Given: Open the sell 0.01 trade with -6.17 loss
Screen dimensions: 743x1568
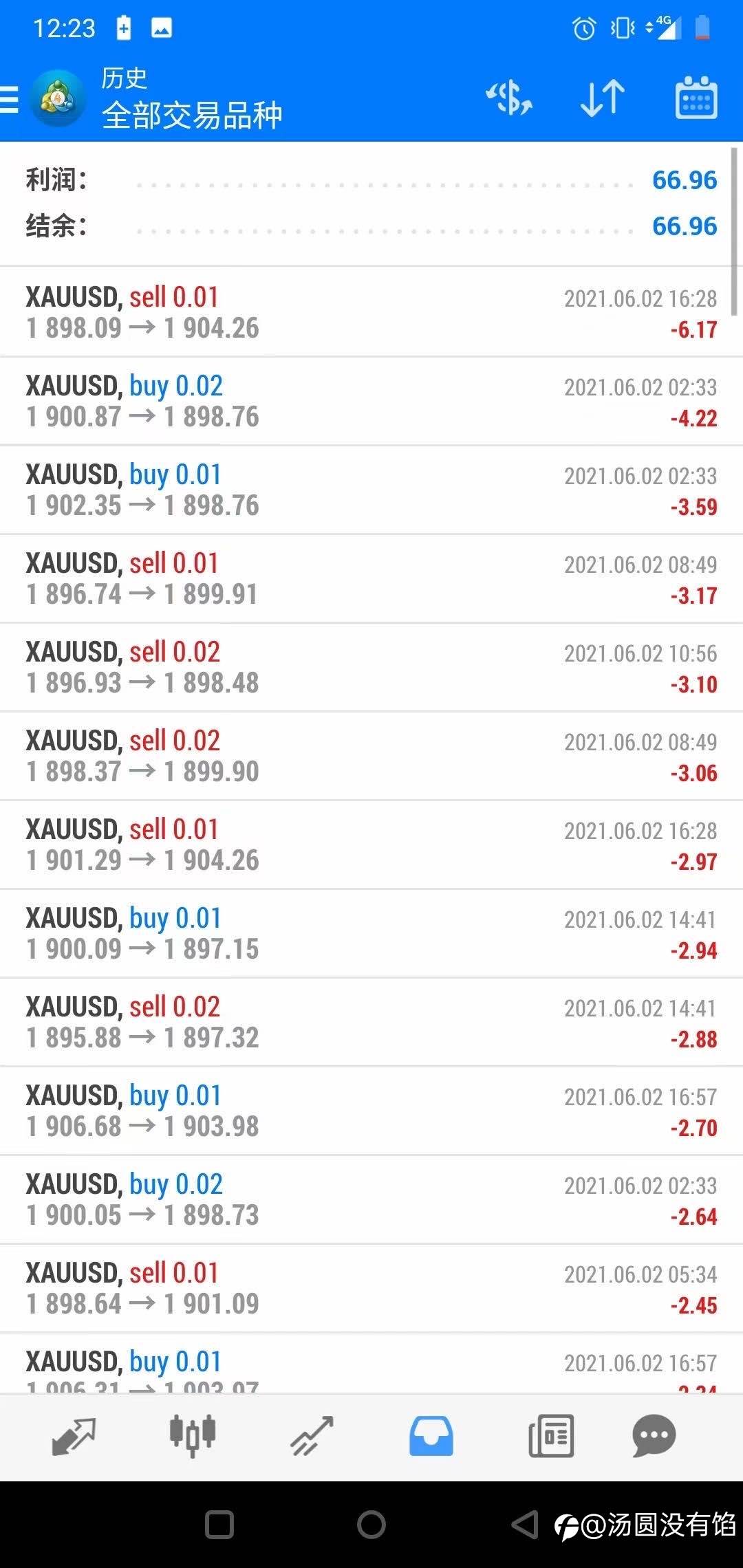Looking at the screenshot, I should point(371,312).
